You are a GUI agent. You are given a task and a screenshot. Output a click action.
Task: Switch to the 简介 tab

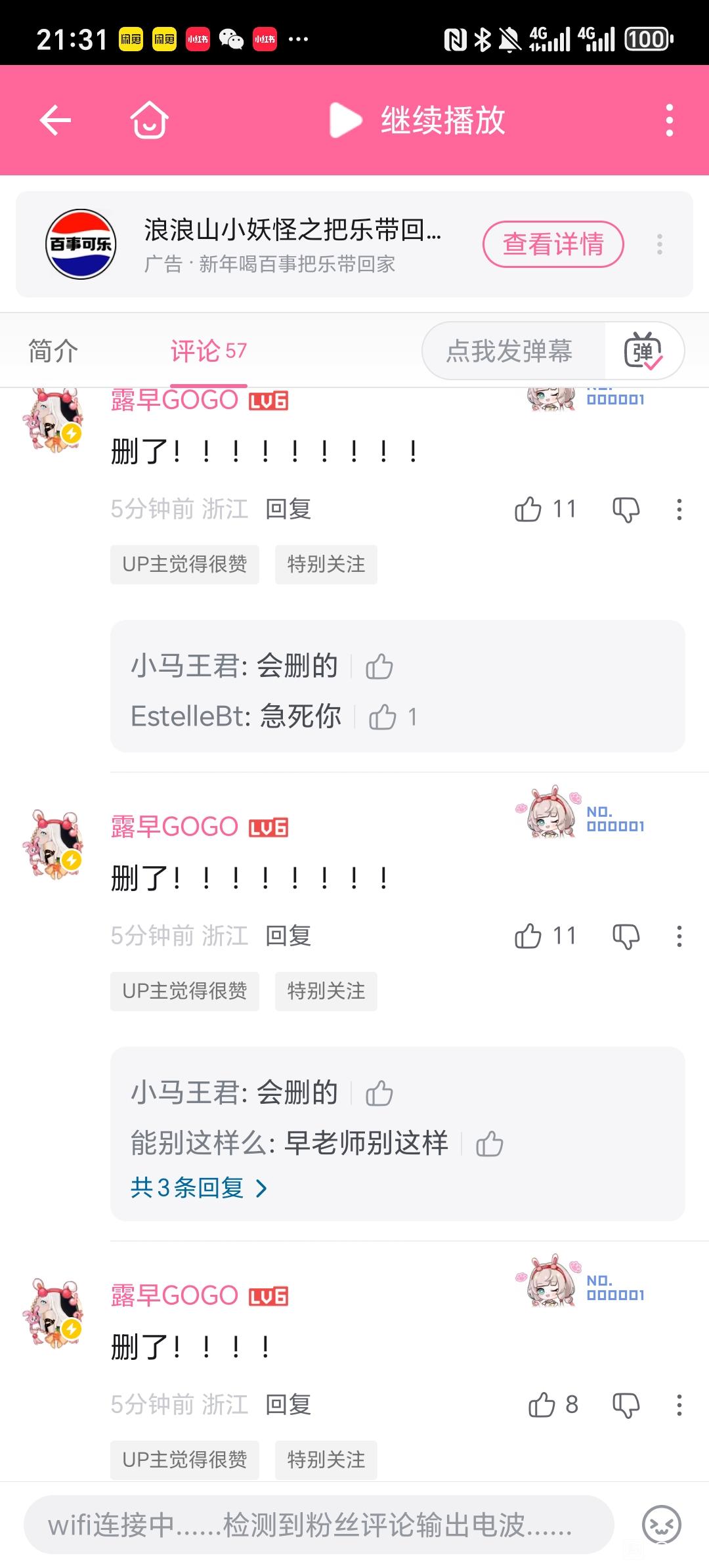pyautogui.click(x=53, y=351)
